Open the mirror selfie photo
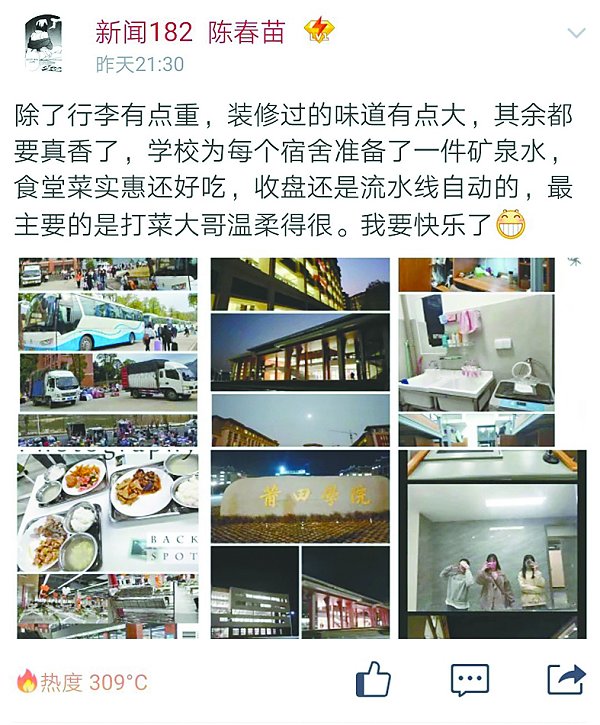Screen dimensions: 600x725 point(491,546)
